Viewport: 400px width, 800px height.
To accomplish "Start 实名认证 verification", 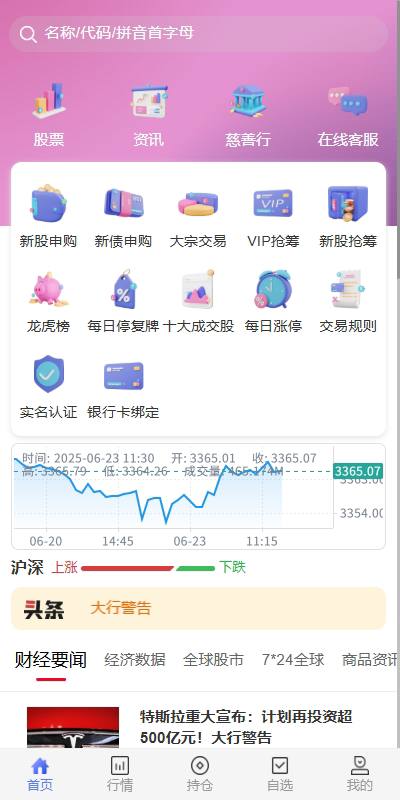I will (x=48, y=387).
